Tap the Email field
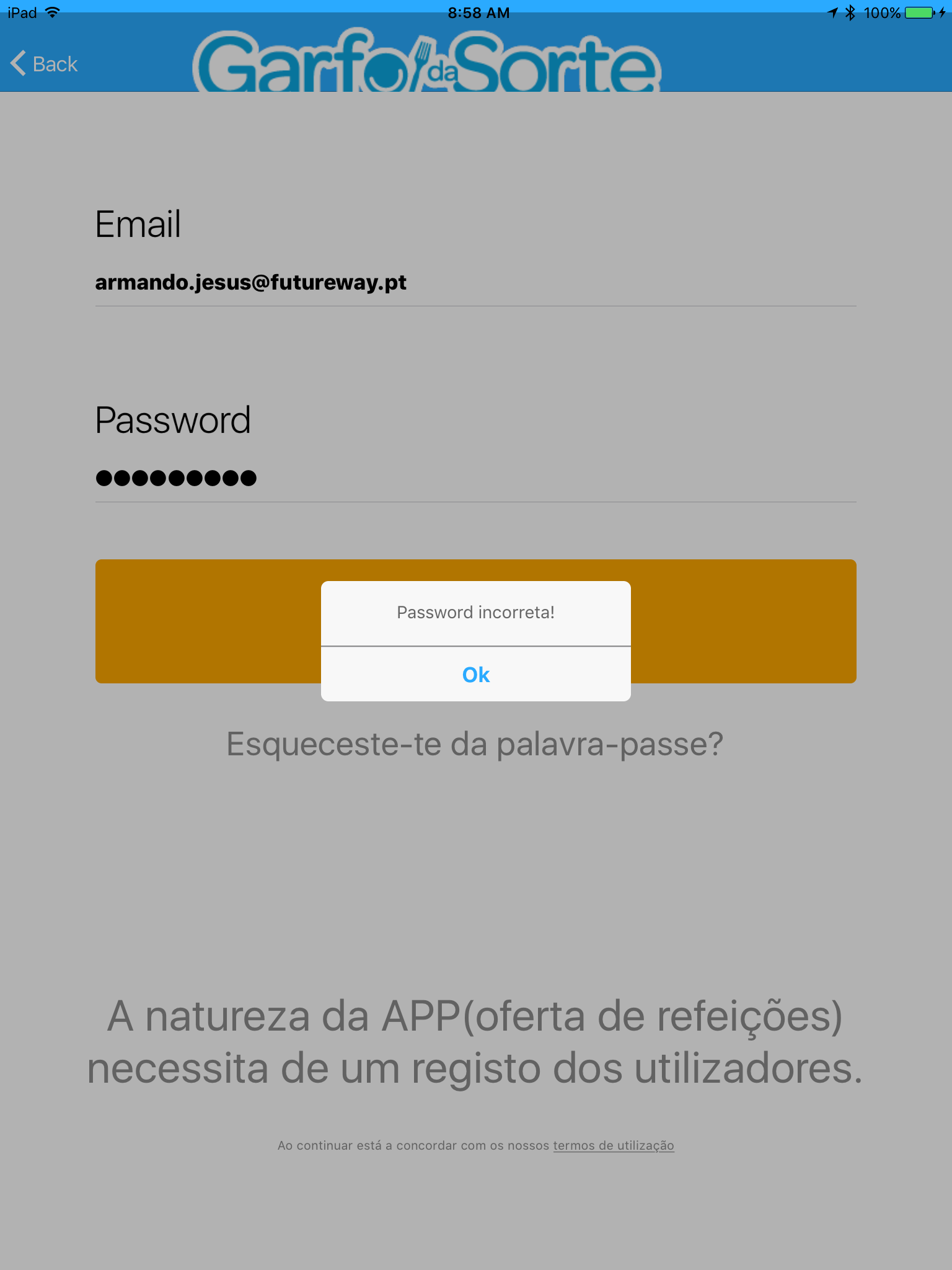Image resolution: width=952 pixels, height=1270 pixels. point(475,283)
